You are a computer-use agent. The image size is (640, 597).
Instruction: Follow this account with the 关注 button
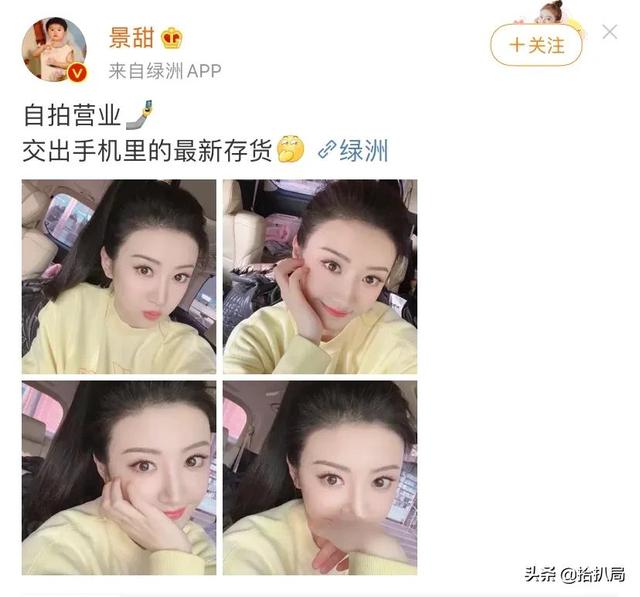click(x=535, y=45)
